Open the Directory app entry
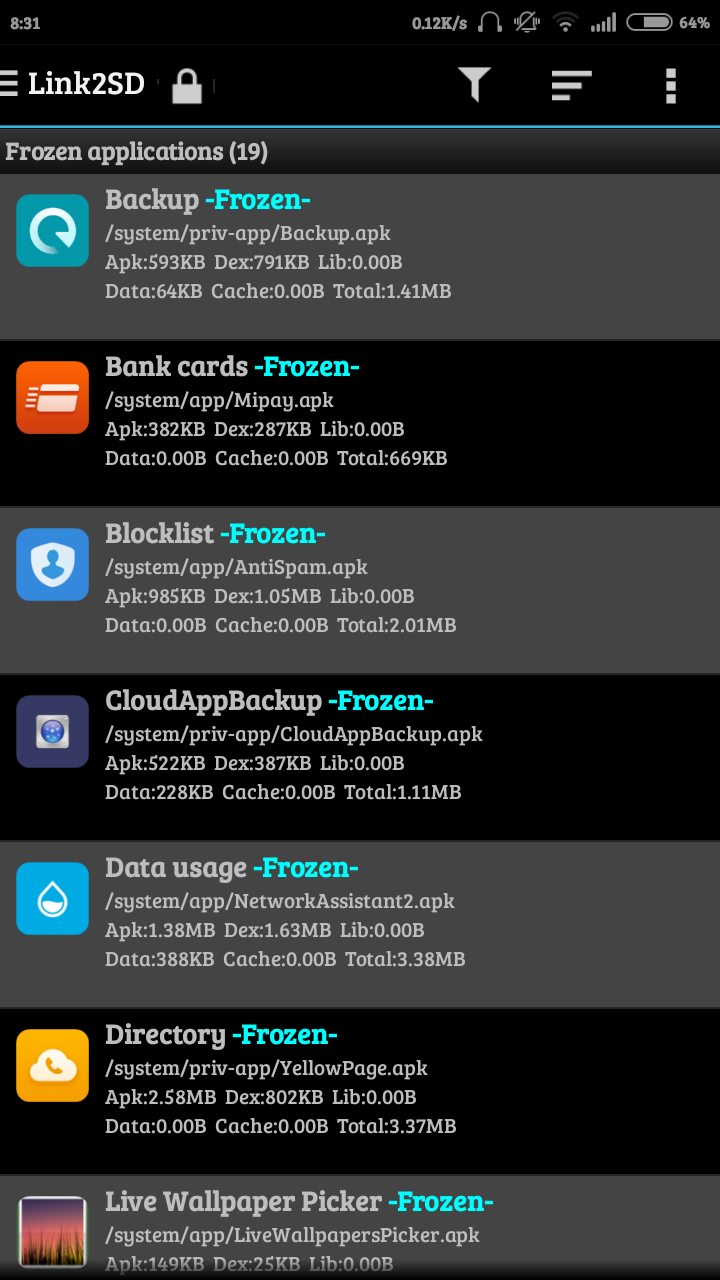720x1280 pixels. point(360,1092)
